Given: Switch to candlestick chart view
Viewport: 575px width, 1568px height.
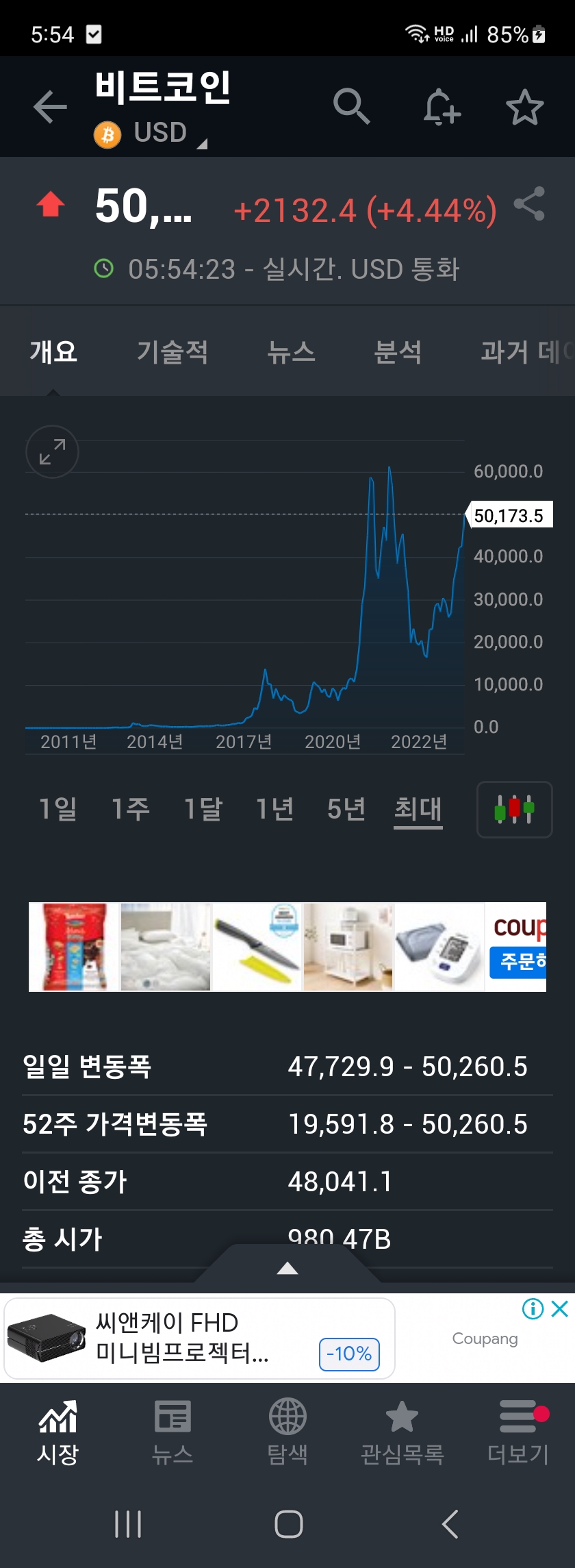Looking at the screenshot, I should click(x=514, y=809).
